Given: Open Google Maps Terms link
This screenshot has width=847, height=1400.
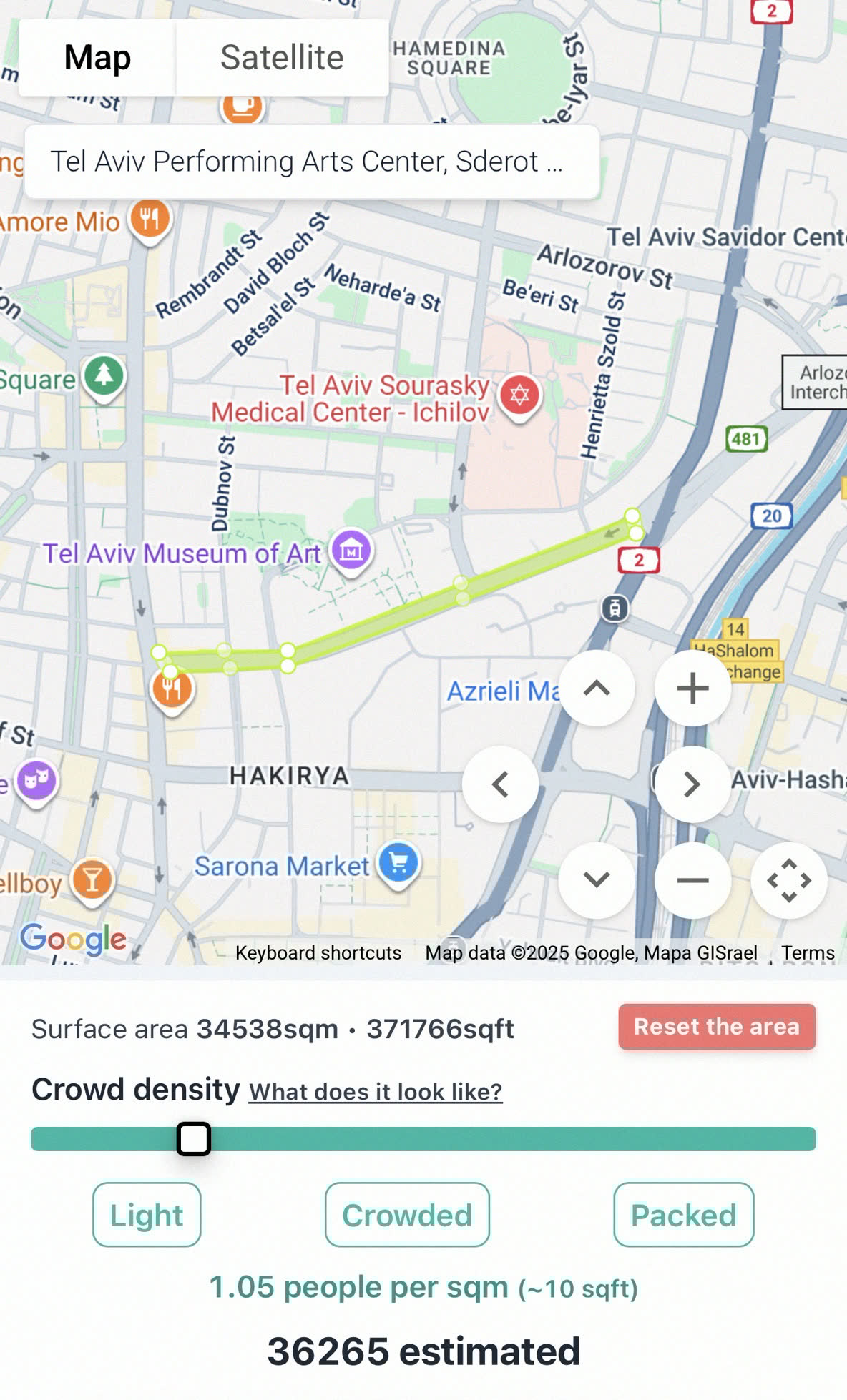Looking at the screenshot, I should click(808, 953).
